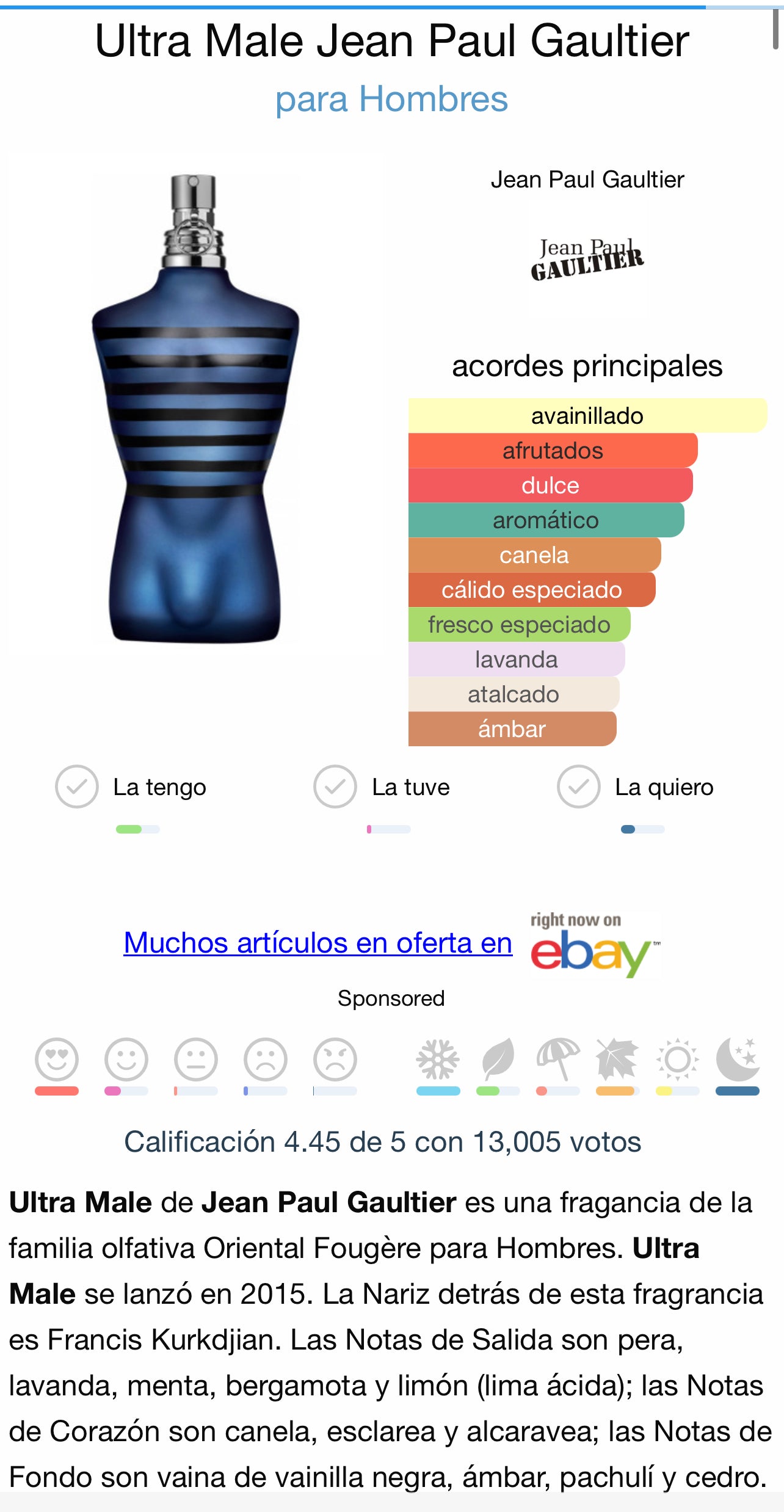Vote for autumn with the maple leaf
This screenshot has height=1512, width=784.
(617, 1059)
